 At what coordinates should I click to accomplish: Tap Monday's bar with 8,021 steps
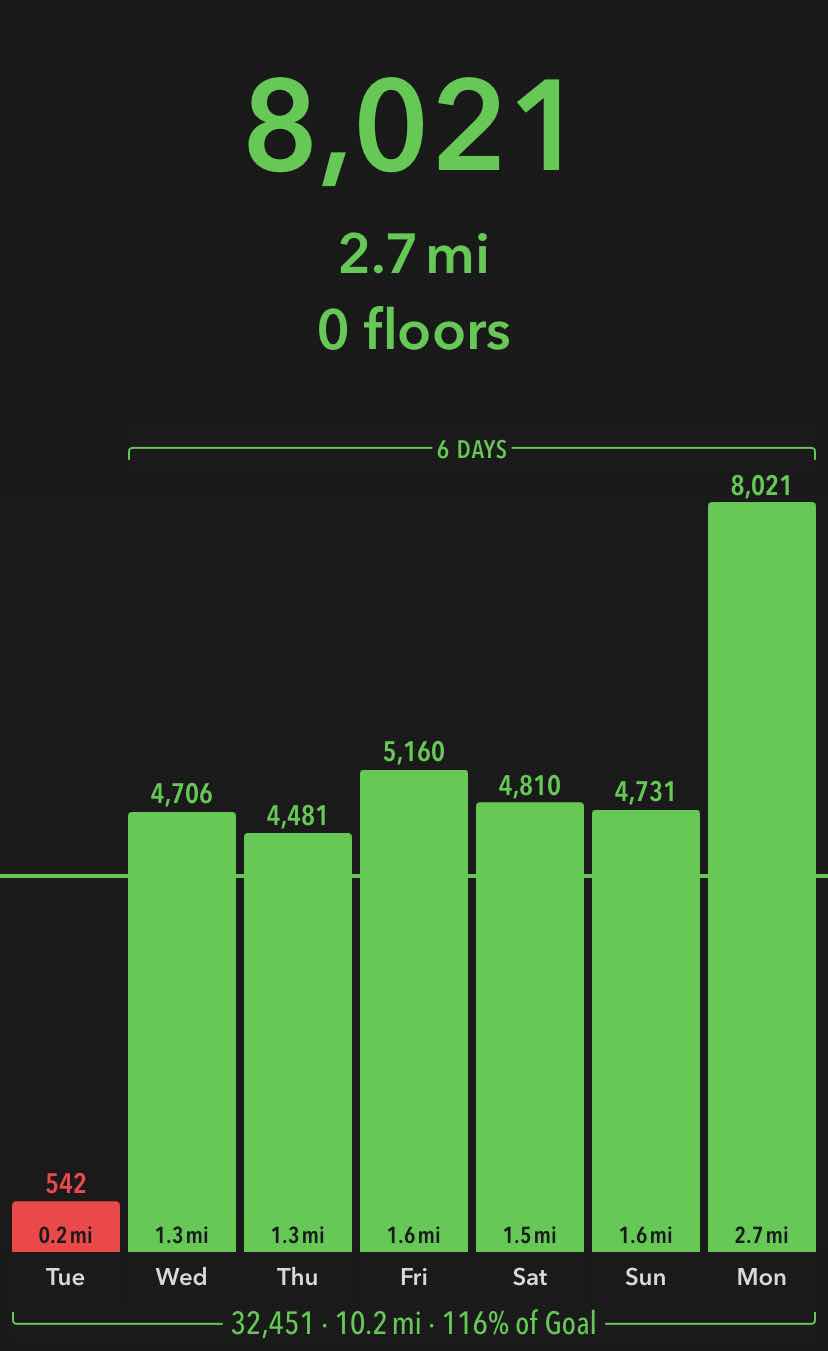(x=762, y=875)
